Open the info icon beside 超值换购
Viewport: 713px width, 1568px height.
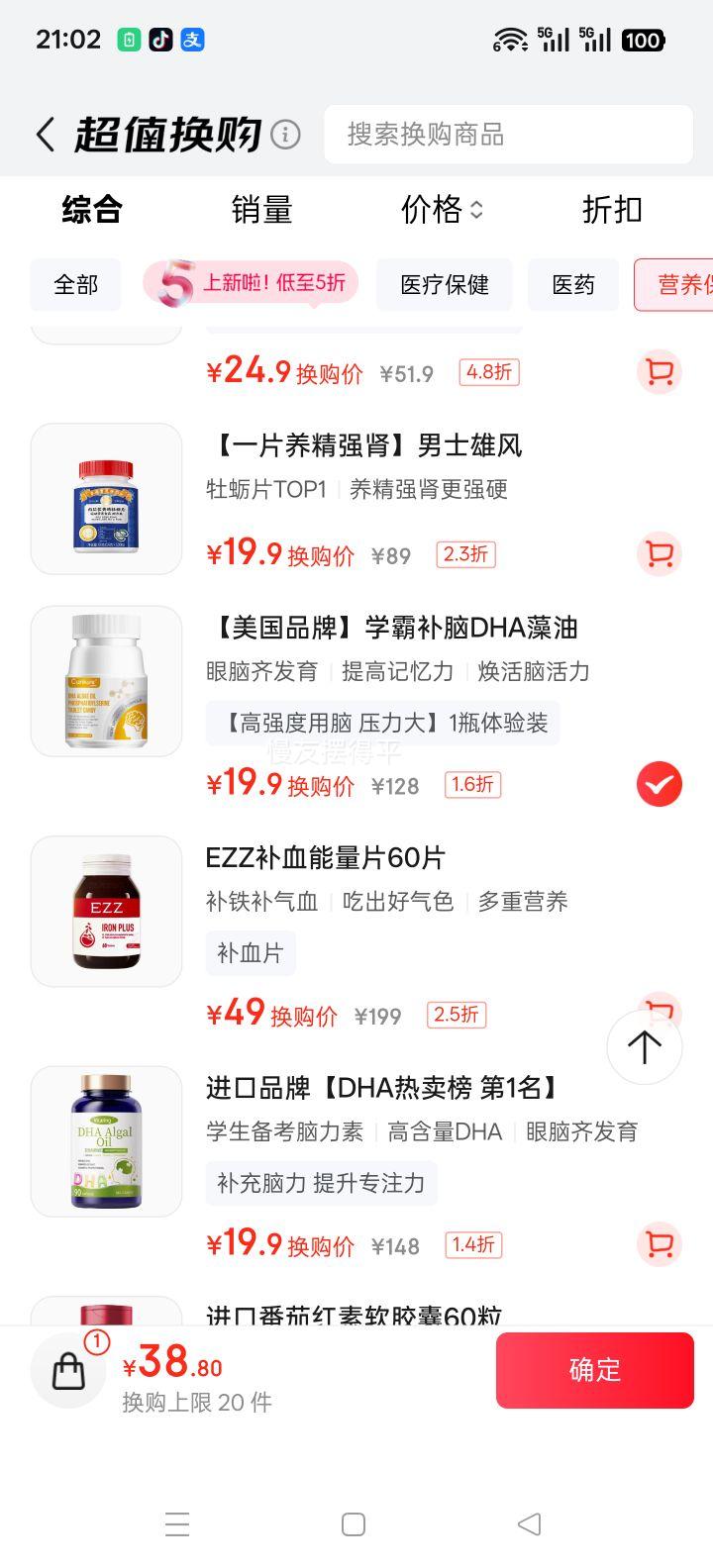click(285, 134)
